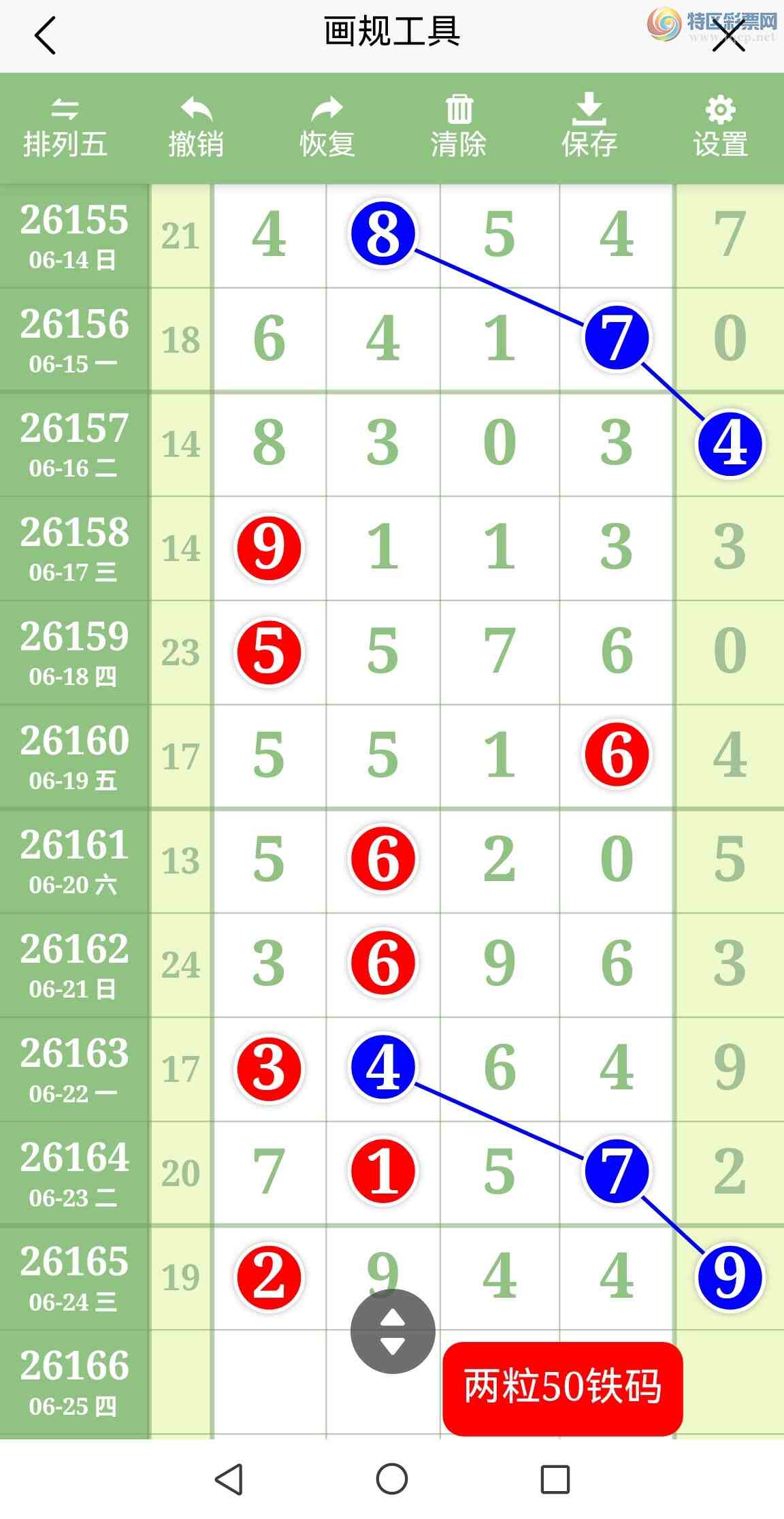Tap the system home button
This screenshot has width=784, height=1519.
(392, 1478)
